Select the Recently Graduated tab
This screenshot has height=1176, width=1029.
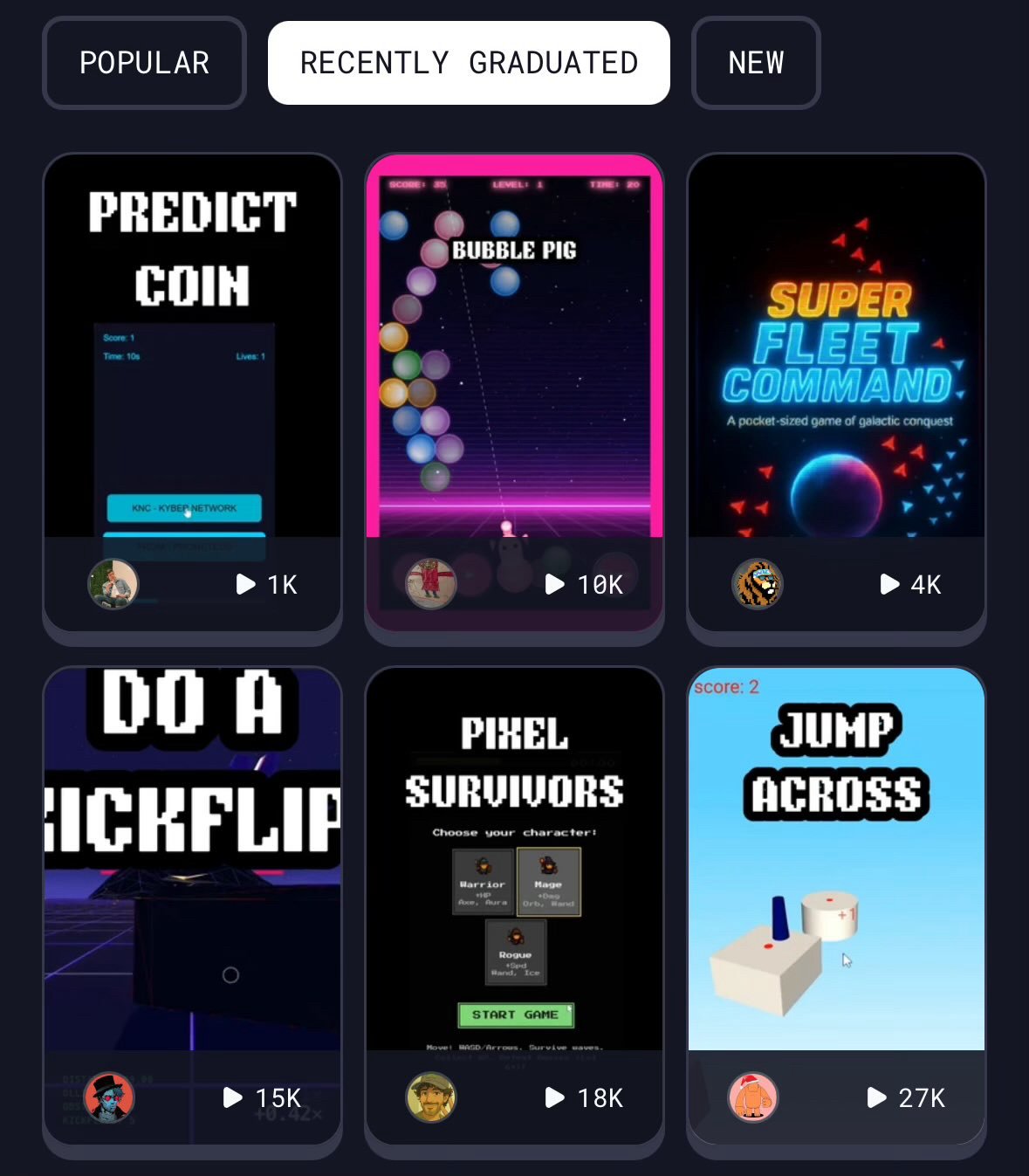pyautogui.click(x=469, y=63)
